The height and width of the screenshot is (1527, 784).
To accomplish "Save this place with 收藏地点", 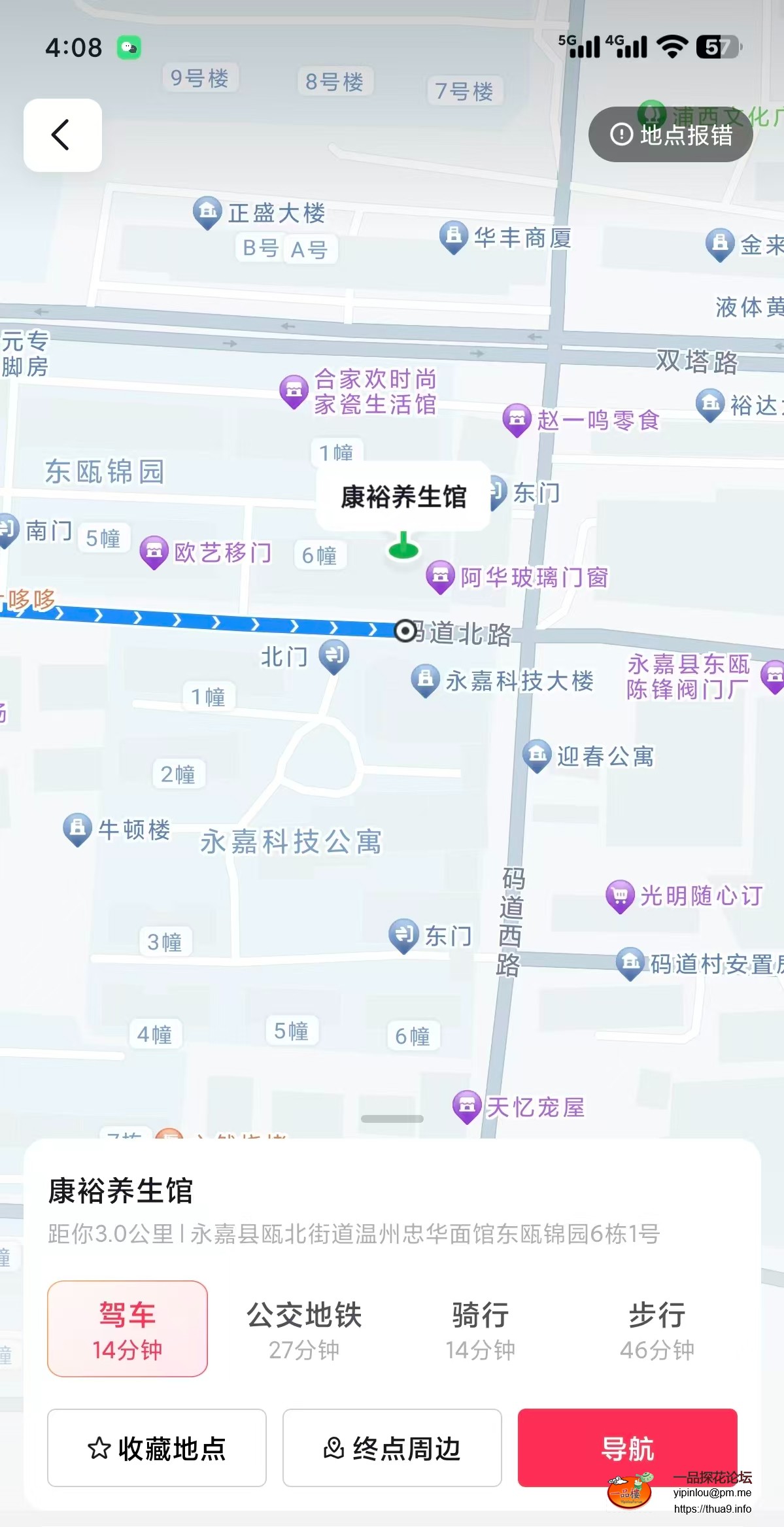I will click(157, 1448).
